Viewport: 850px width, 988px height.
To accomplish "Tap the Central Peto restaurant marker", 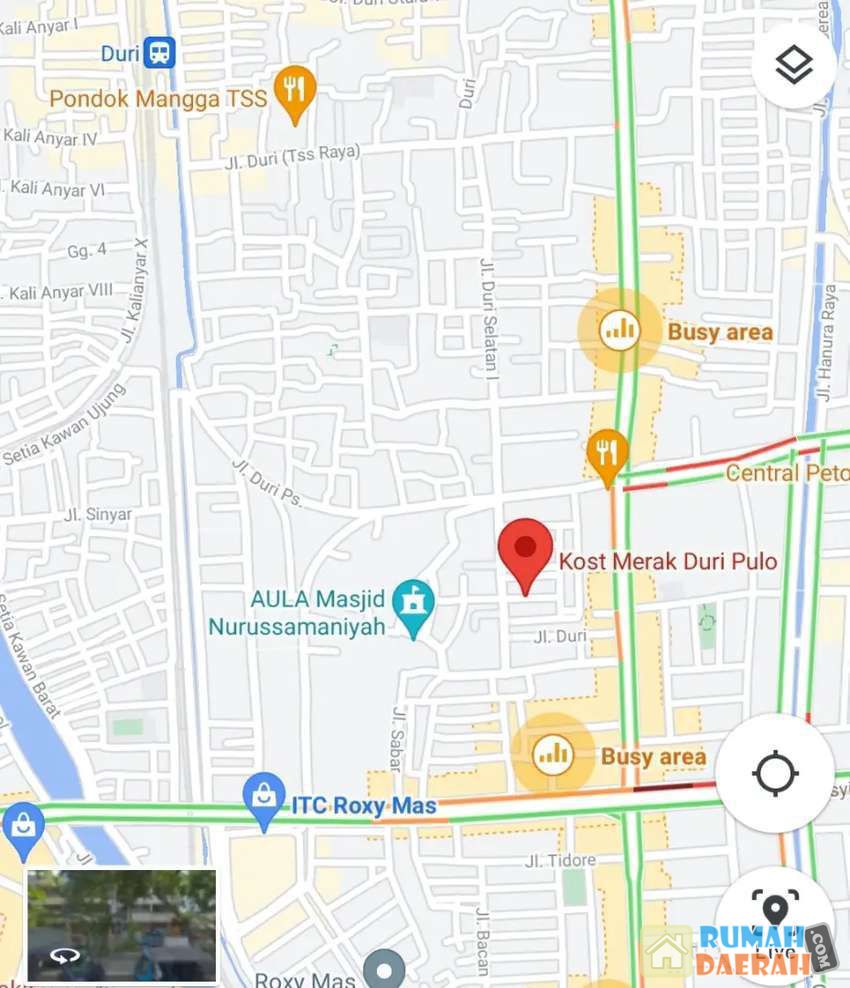I will pos(607,455).
